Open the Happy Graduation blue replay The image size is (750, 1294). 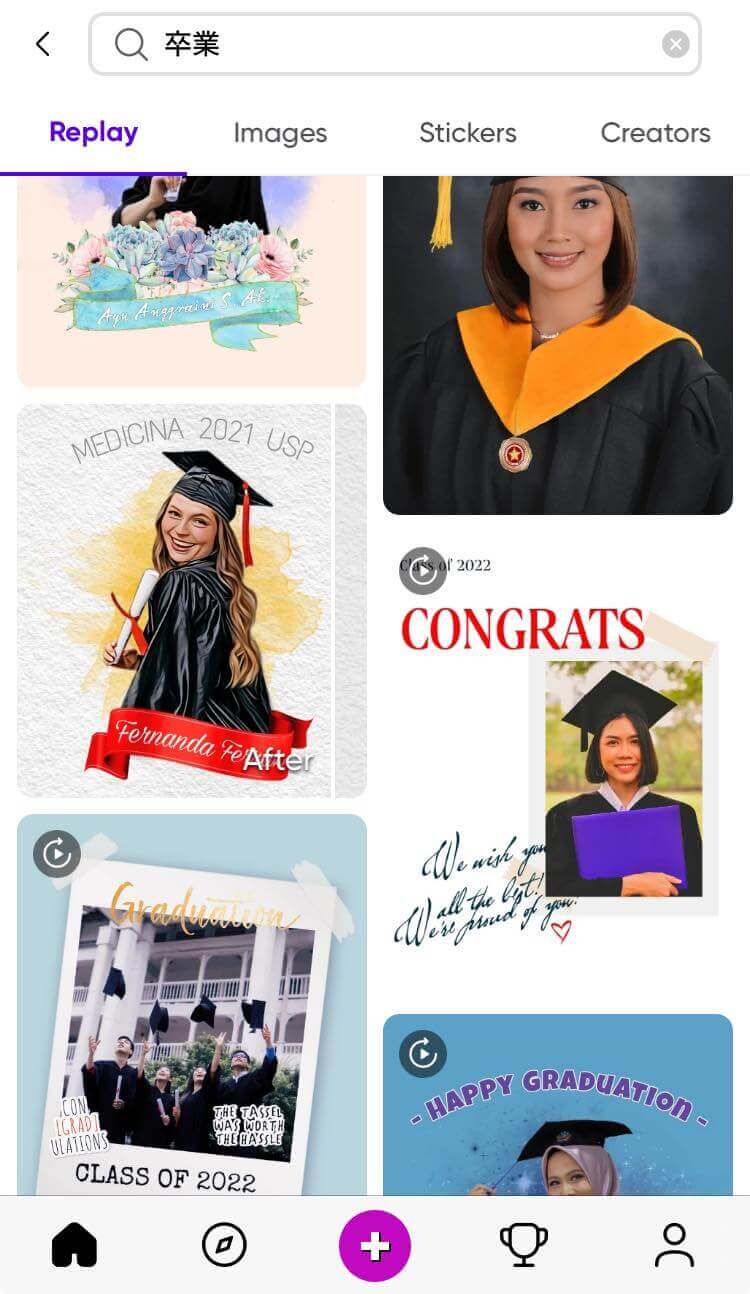pyautogui.click(x=557, y=1110)
